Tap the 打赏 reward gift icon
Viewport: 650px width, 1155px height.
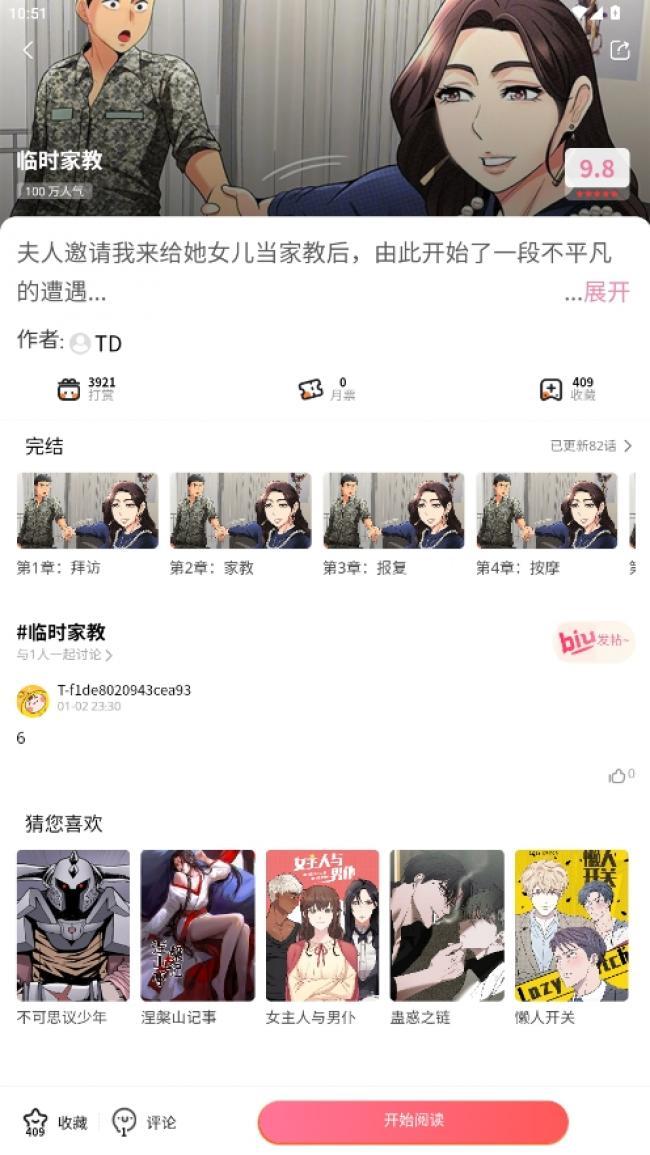point(69,390)
